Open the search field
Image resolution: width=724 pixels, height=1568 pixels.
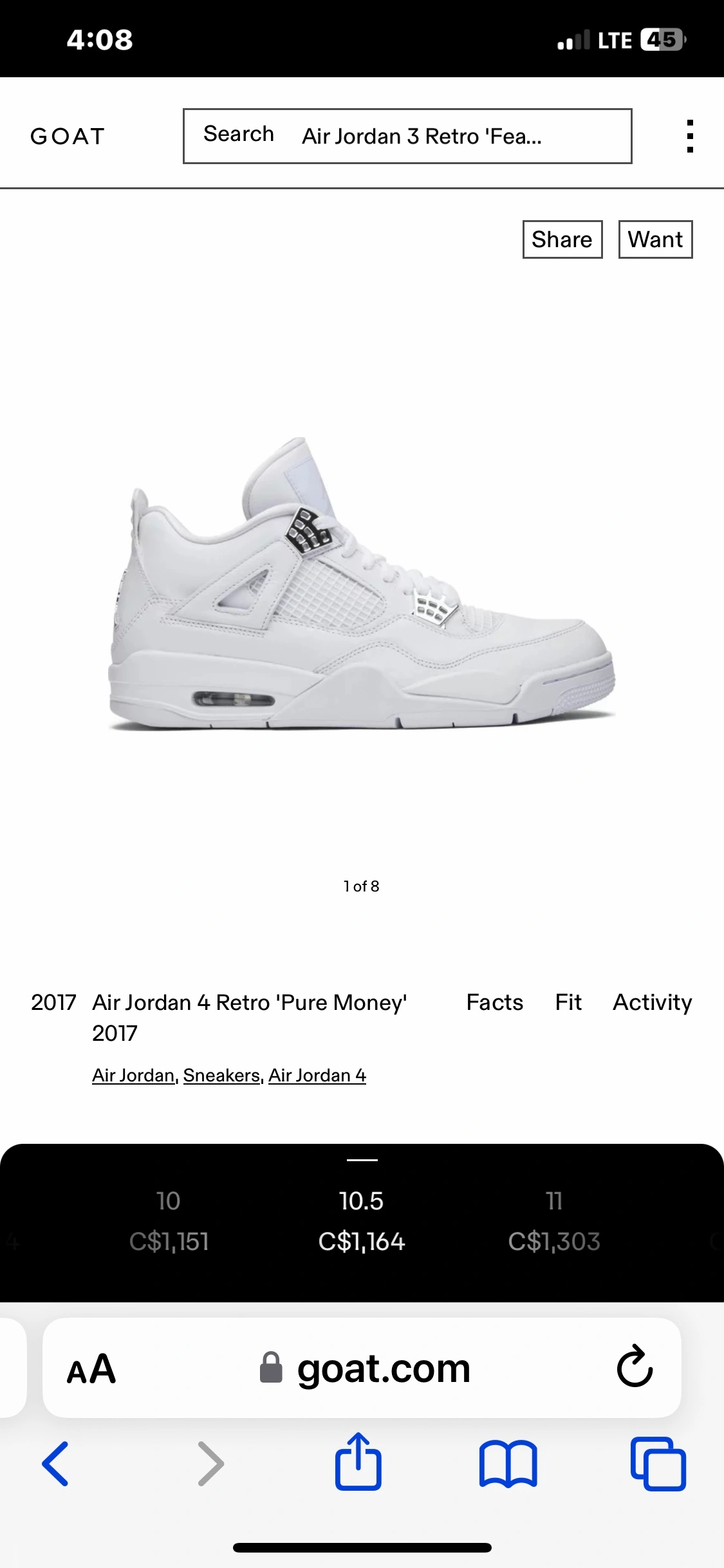(407, 136)
